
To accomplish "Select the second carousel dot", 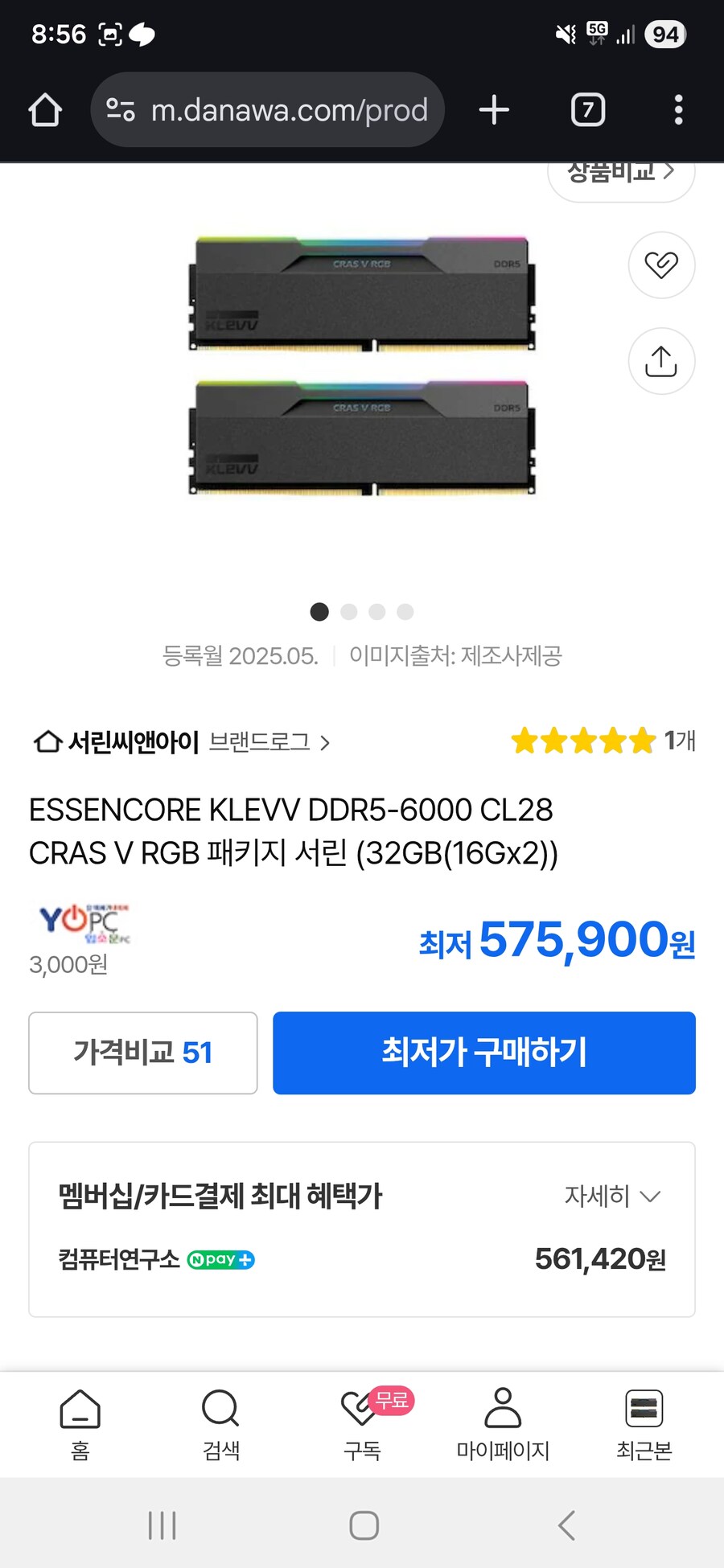I will (x=348, y=612).
